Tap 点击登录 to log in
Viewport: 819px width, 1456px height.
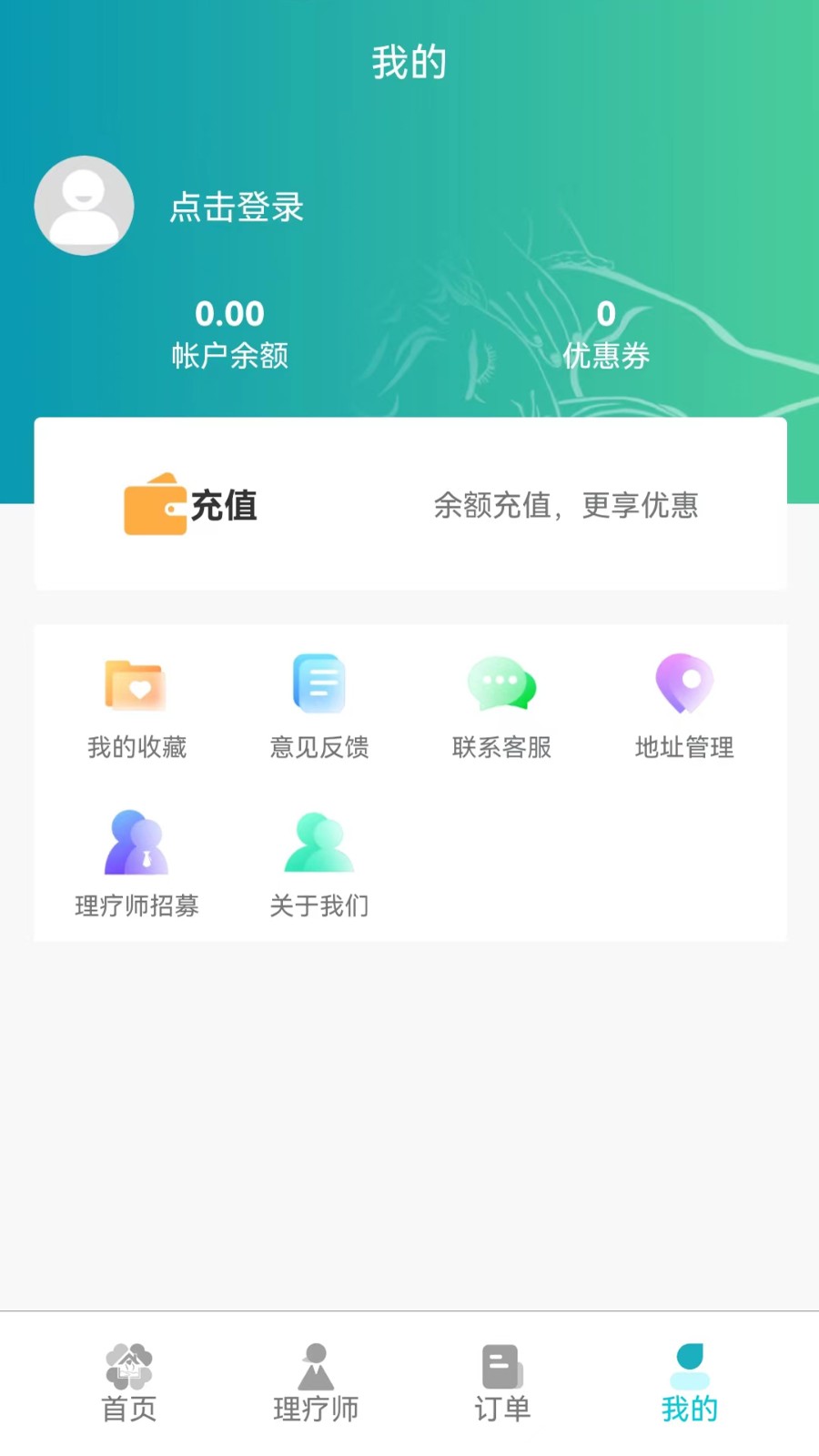237,207
